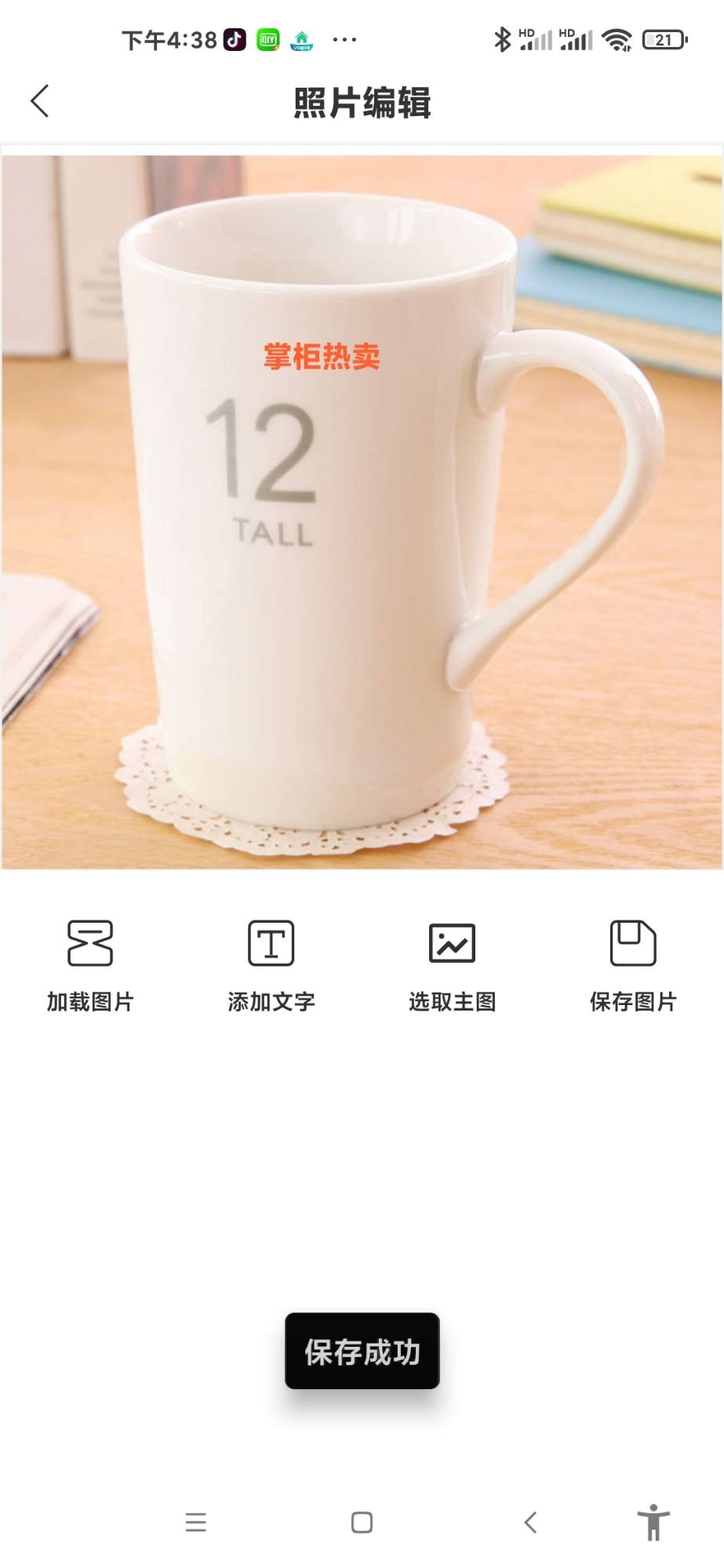Open recent apps from the navigation bar
The image size is (724, 1568).
(195, 1522)
